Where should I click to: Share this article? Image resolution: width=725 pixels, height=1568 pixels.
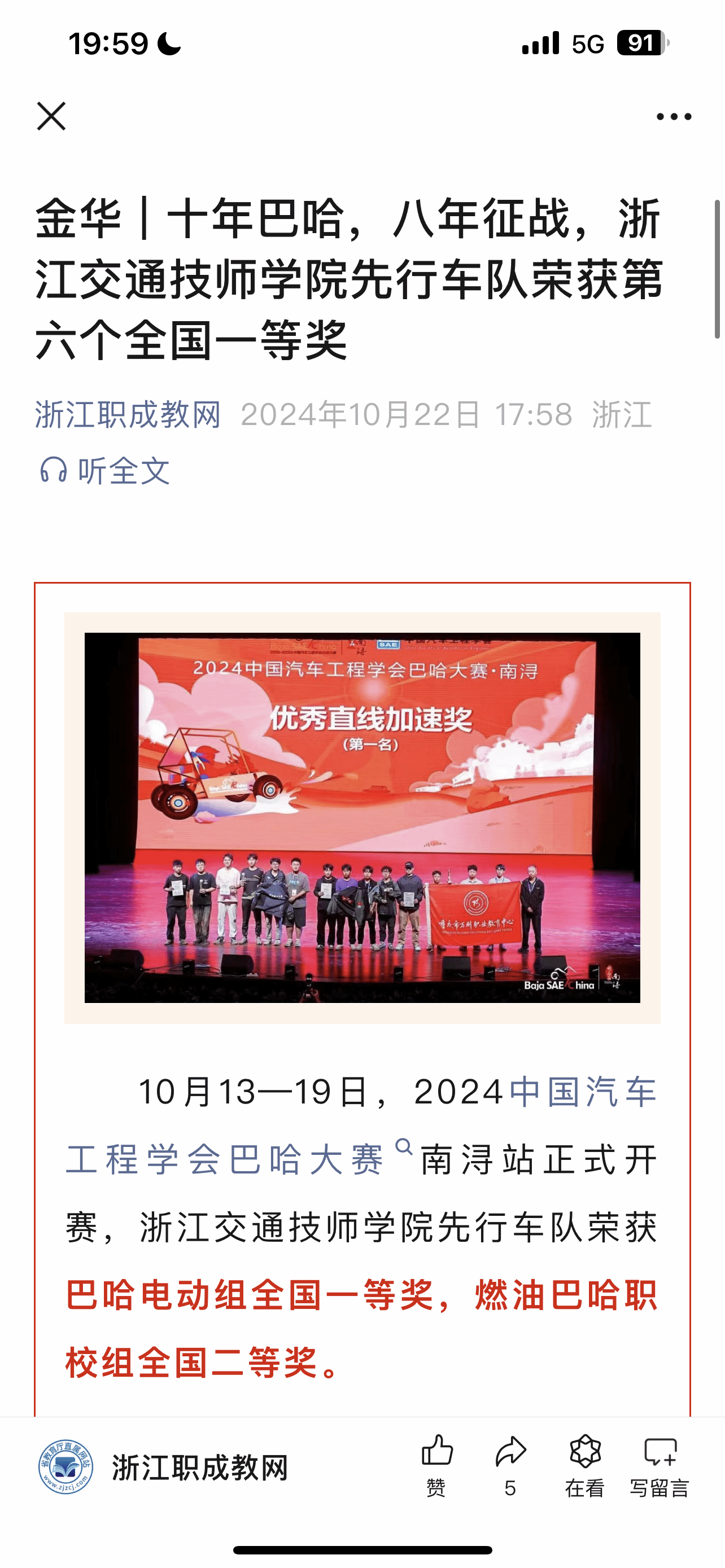click(510, 1465)
